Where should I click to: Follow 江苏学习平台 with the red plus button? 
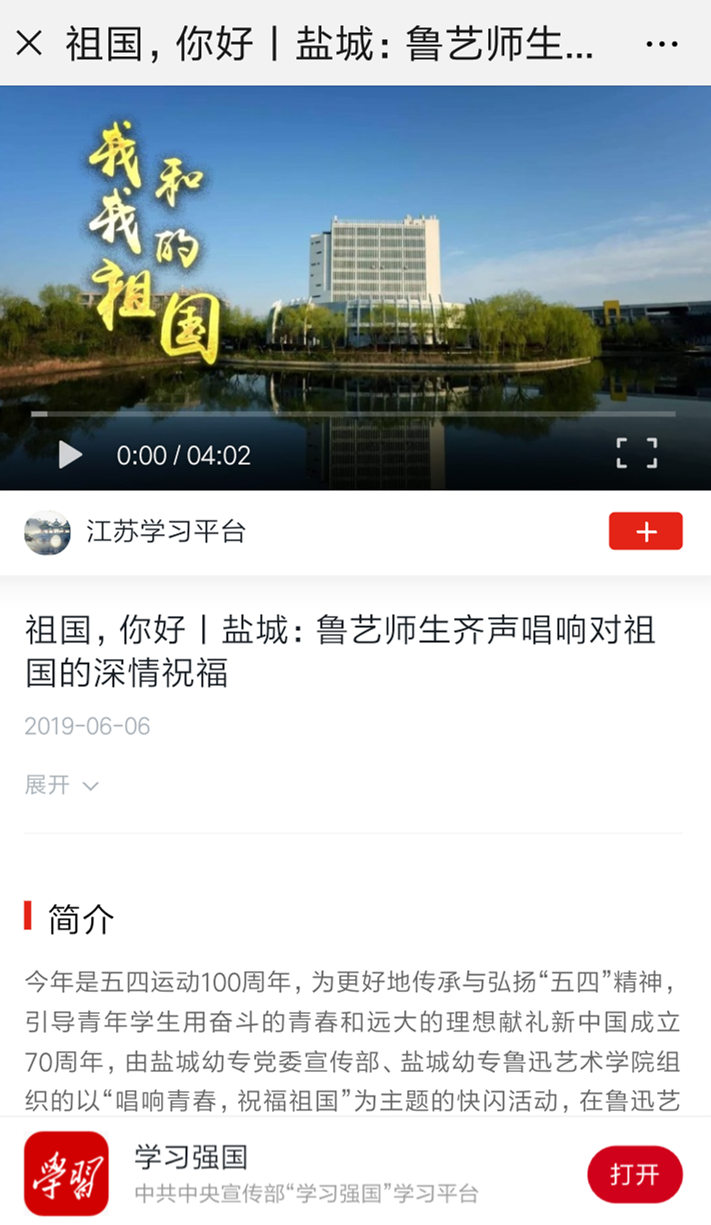click(x=645, y=532)
